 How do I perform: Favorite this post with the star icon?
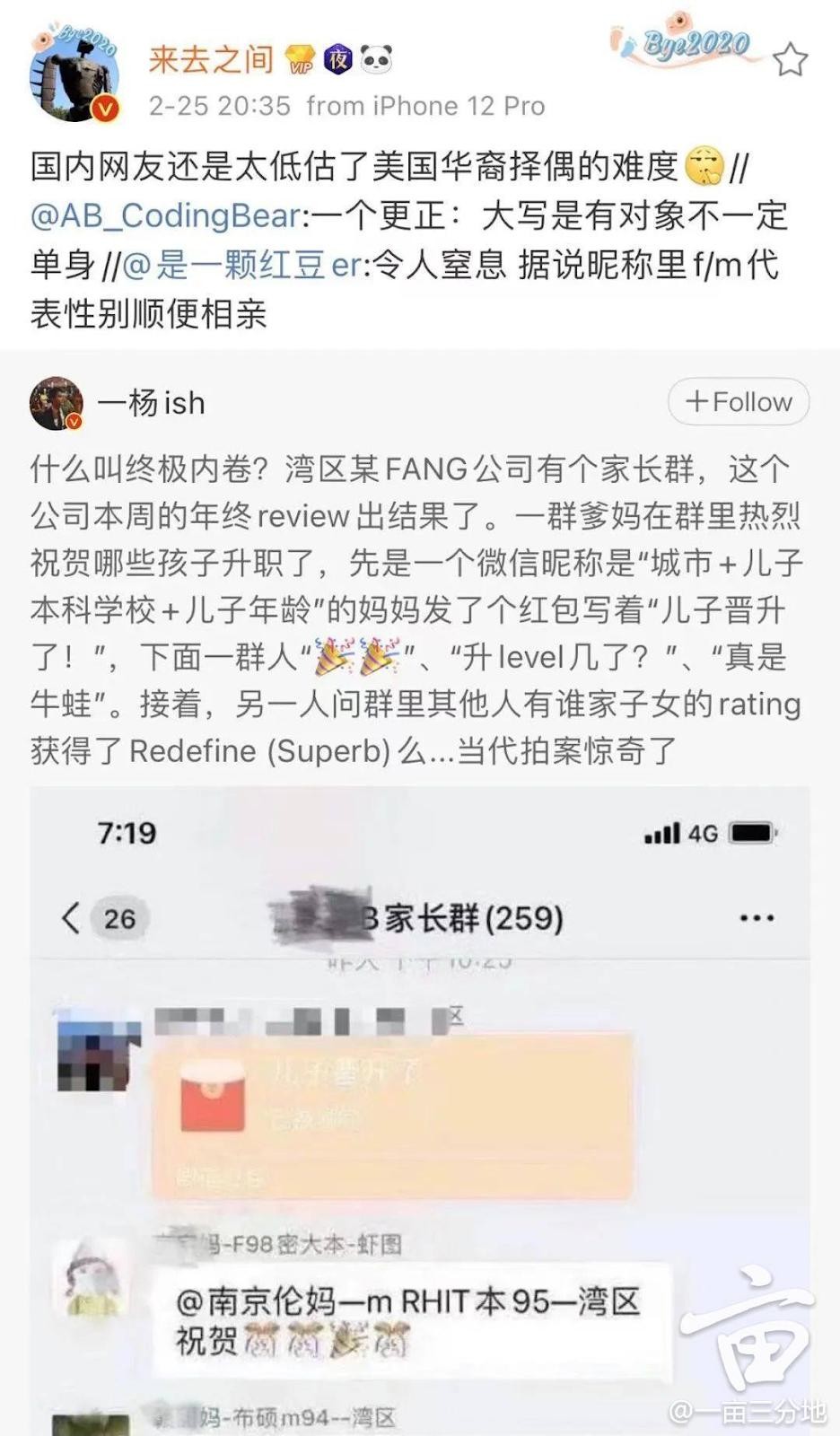click(x=790, y=61)
